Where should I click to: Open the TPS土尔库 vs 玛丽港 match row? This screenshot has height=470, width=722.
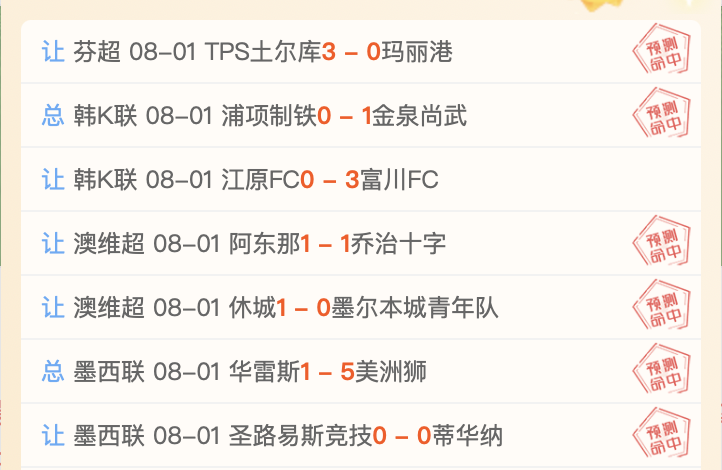(x=361, y=52)
